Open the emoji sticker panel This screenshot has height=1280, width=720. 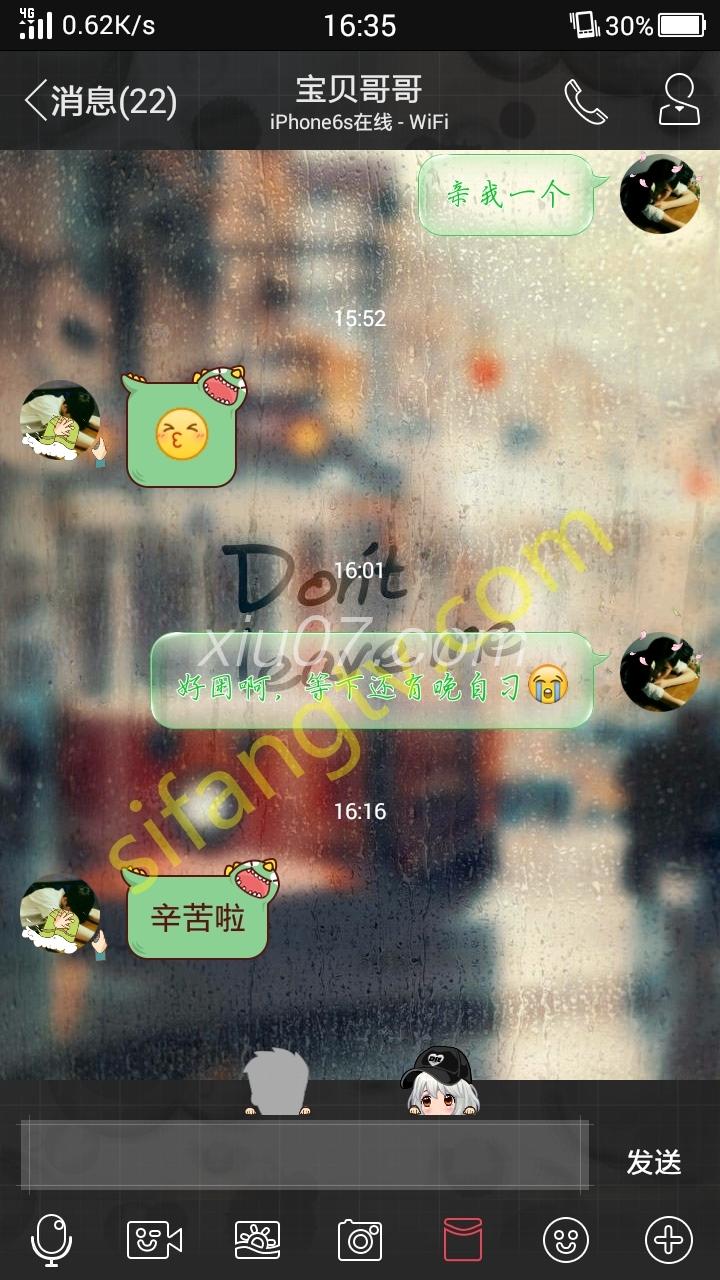pyautogui.click(x=566, y=1240)
